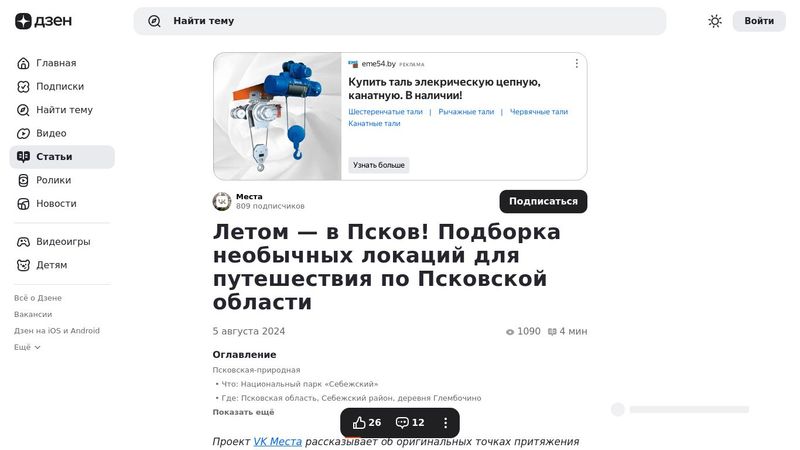The image size is (800, 450).
Task: Open Детям section
Action: (x=52, y=265)
